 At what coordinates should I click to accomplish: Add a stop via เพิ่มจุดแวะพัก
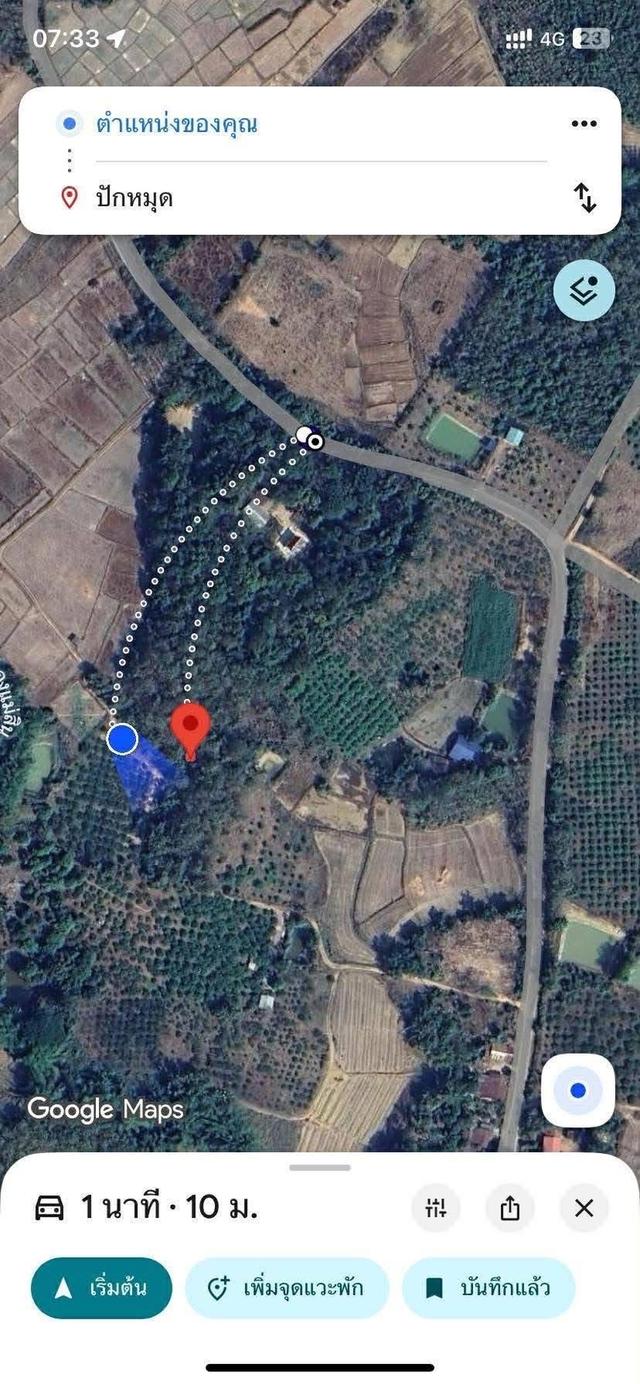(286, 1288)
